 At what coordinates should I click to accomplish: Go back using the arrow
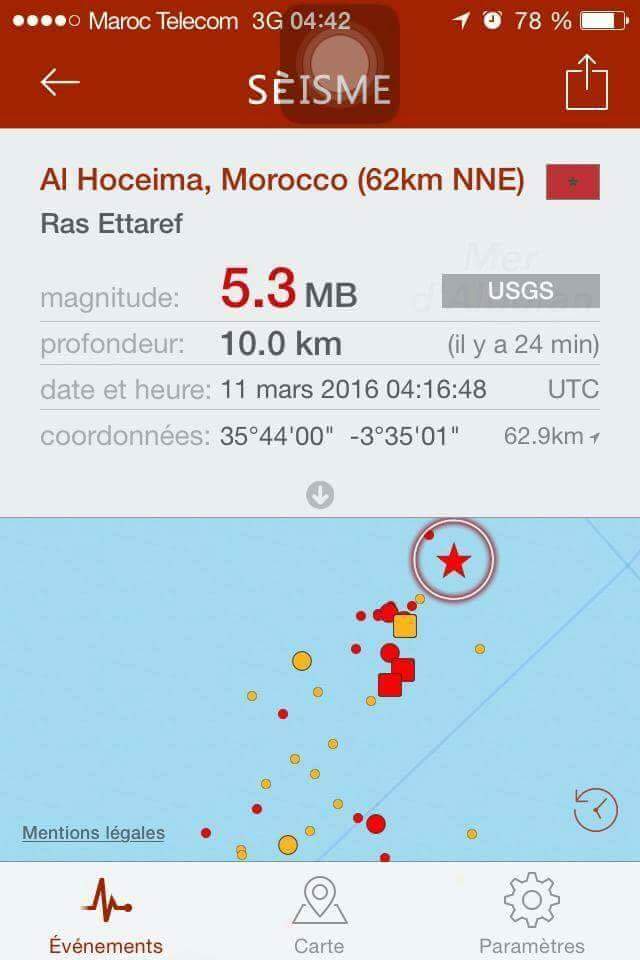click(x=60, y=83)
